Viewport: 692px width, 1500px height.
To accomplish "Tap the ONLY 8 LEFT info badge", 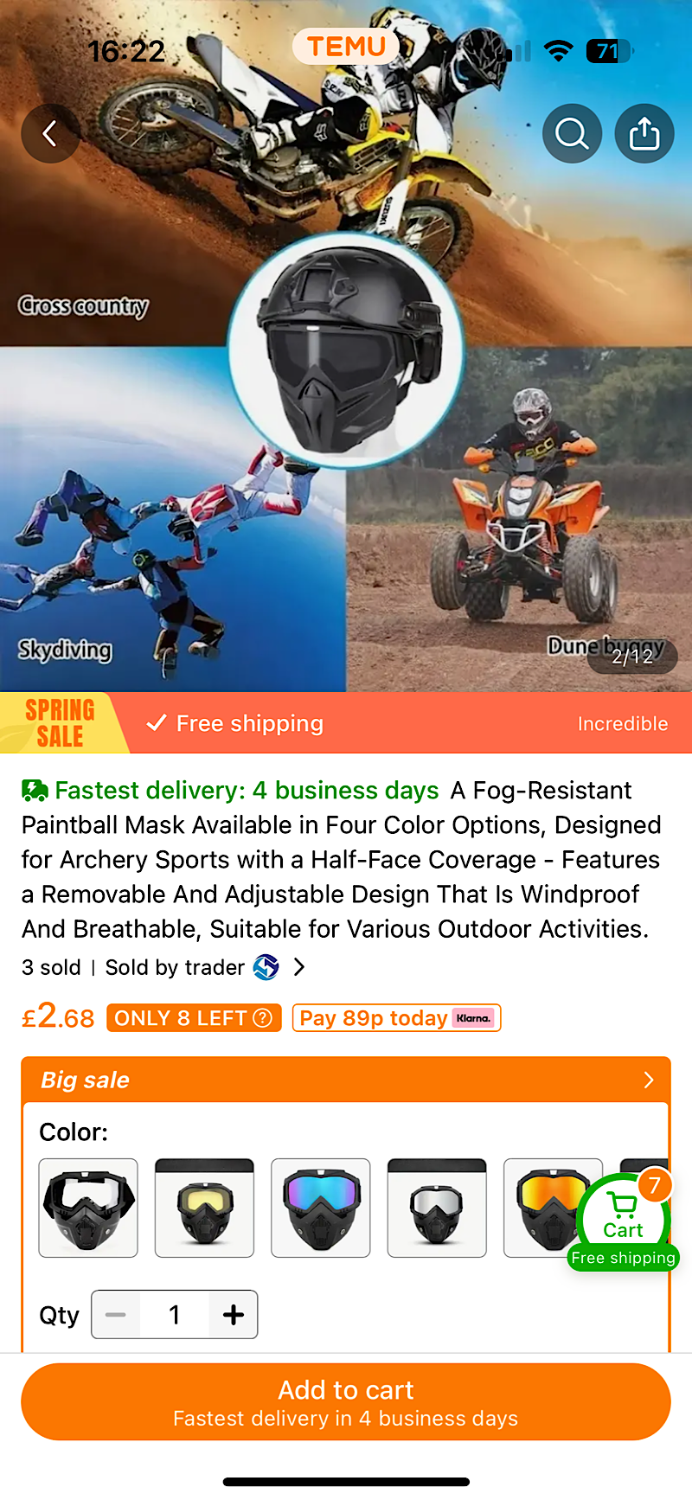I will click(x=194, y=1018).
